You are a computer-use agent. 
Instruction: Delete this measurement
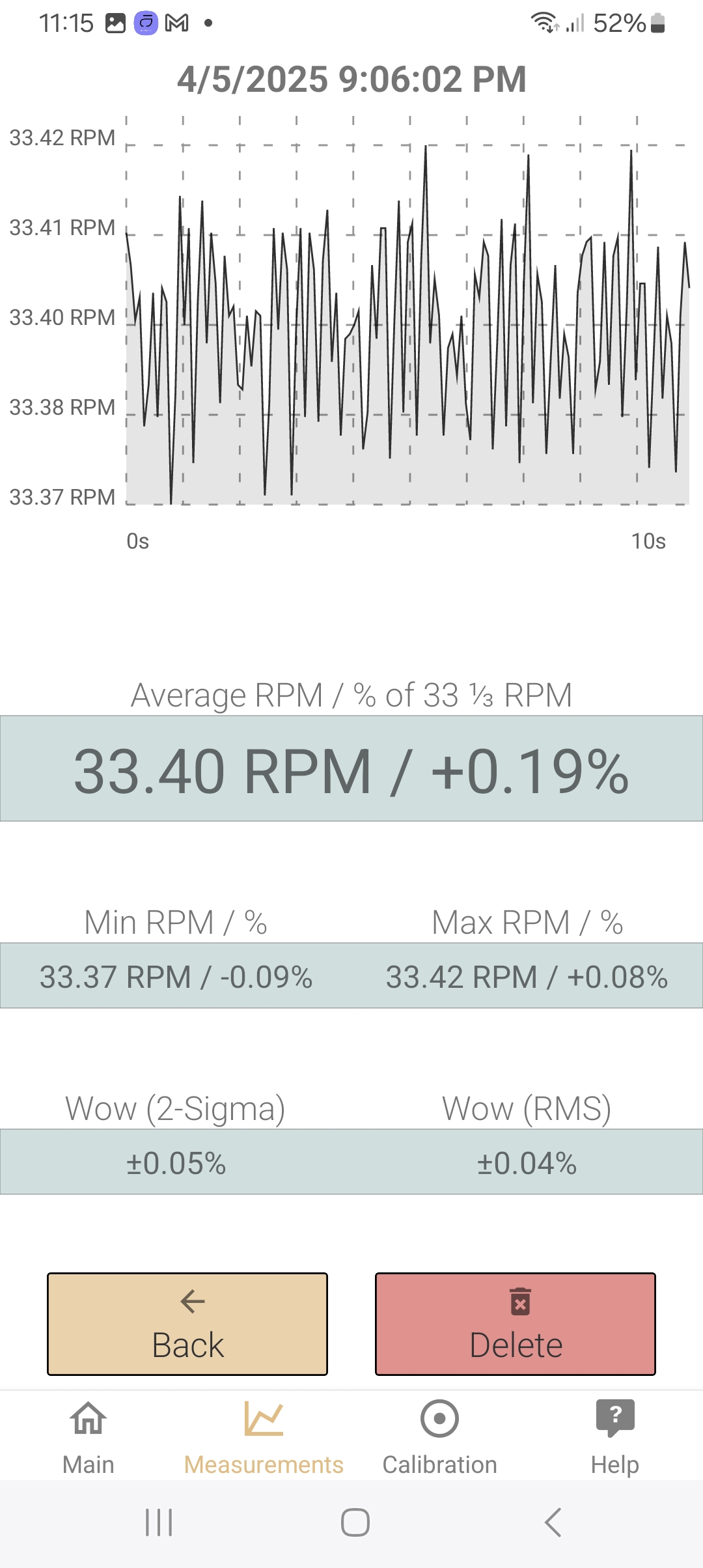pyautogui.click(x=516, y=1324)
